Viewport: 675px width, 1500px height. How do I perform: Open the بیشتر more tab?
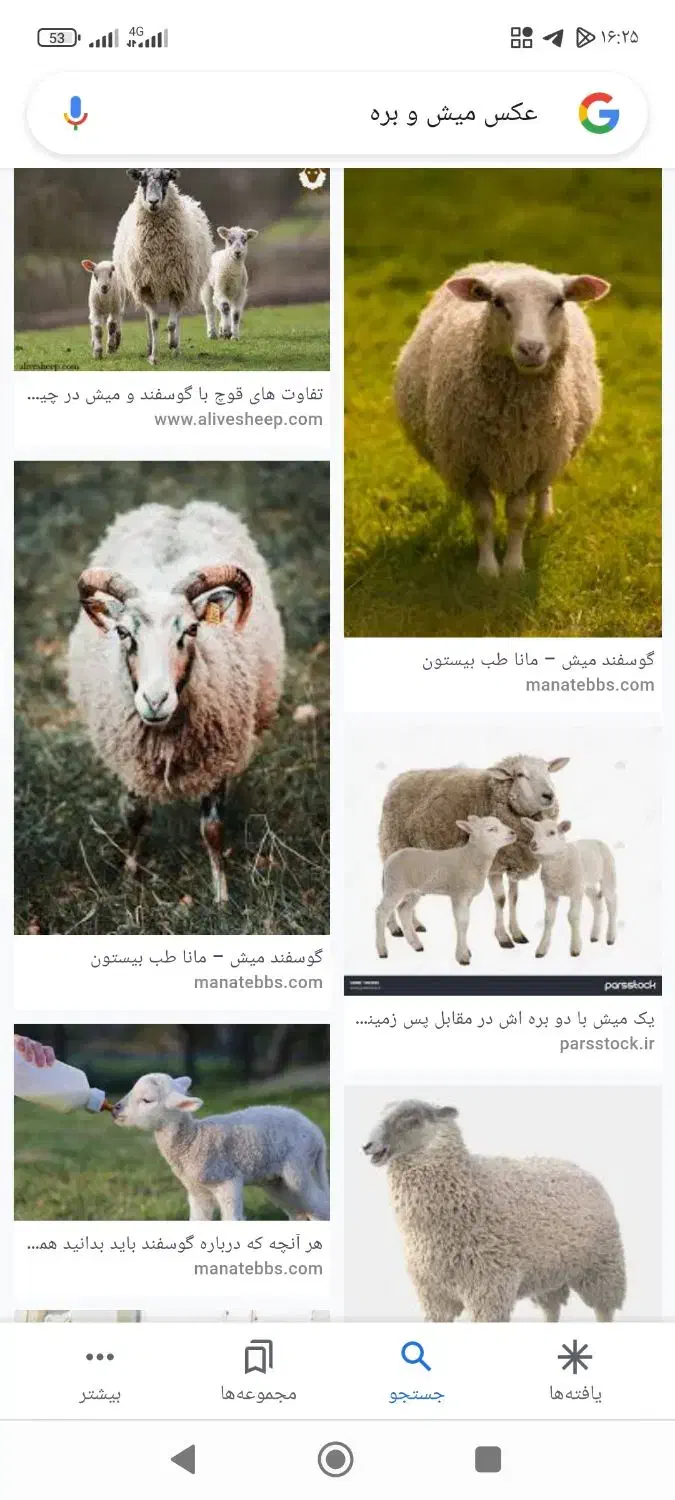(100, 1372)
